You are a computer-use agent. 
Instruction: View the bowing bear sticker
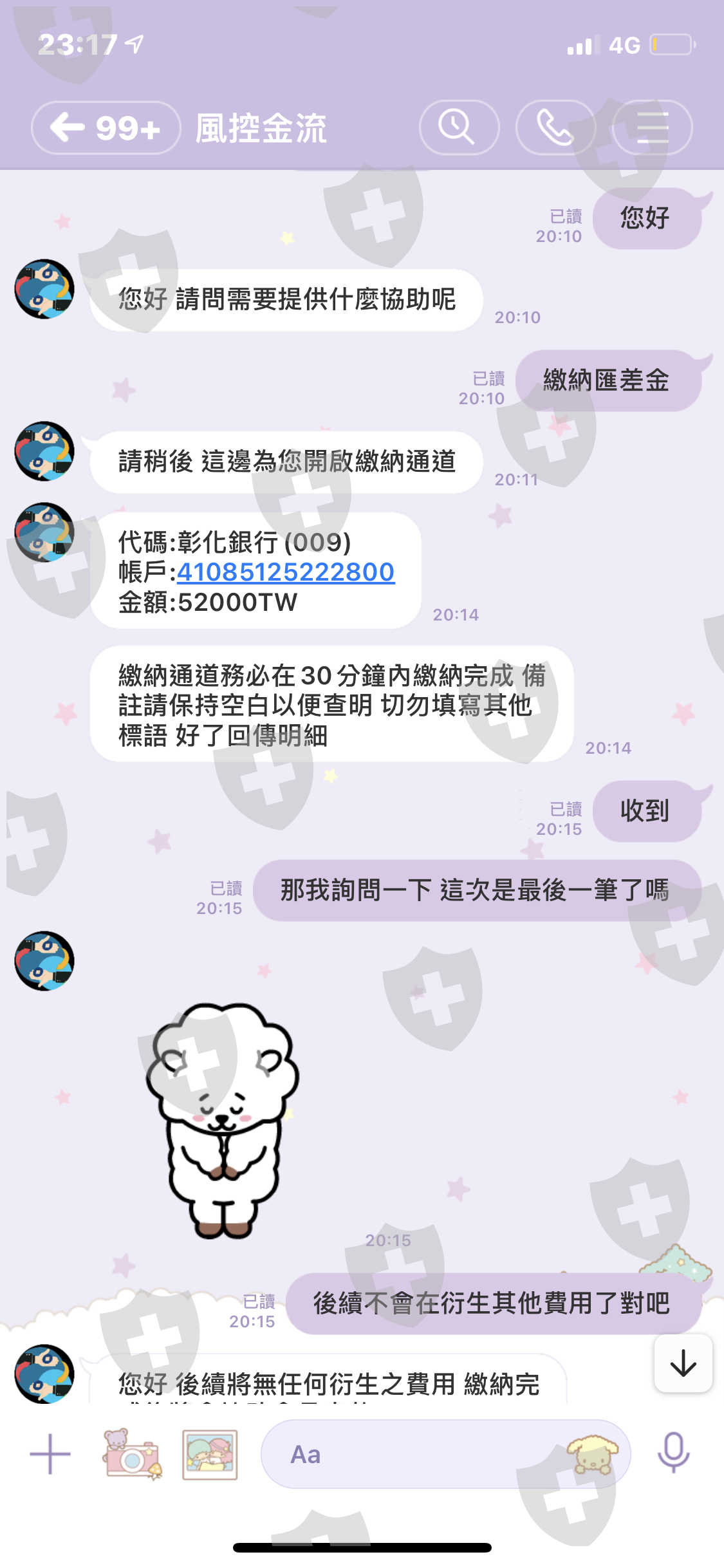tap(222, 1119)
